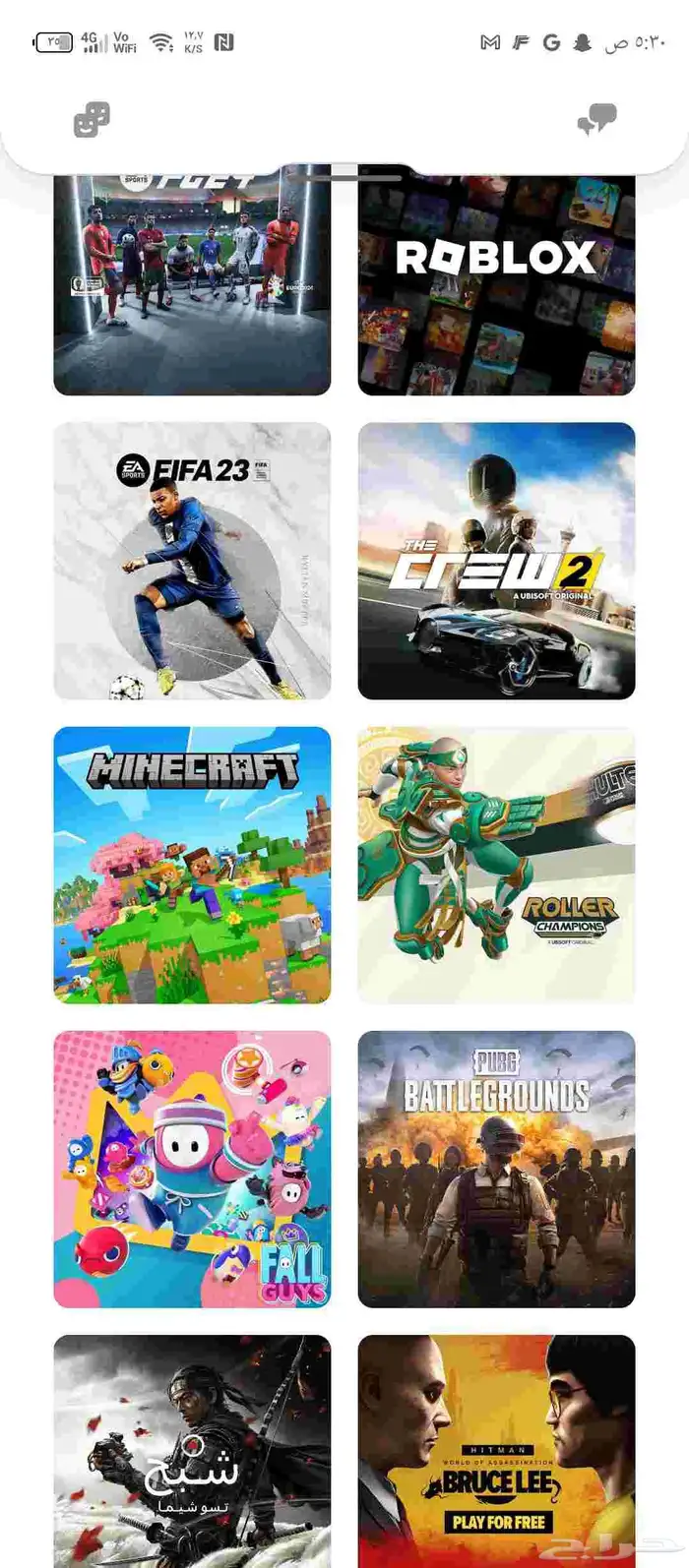Tap the smiley faces icon in header
The width and height of the screenshot is (689, 1568).
coord(92,120)
